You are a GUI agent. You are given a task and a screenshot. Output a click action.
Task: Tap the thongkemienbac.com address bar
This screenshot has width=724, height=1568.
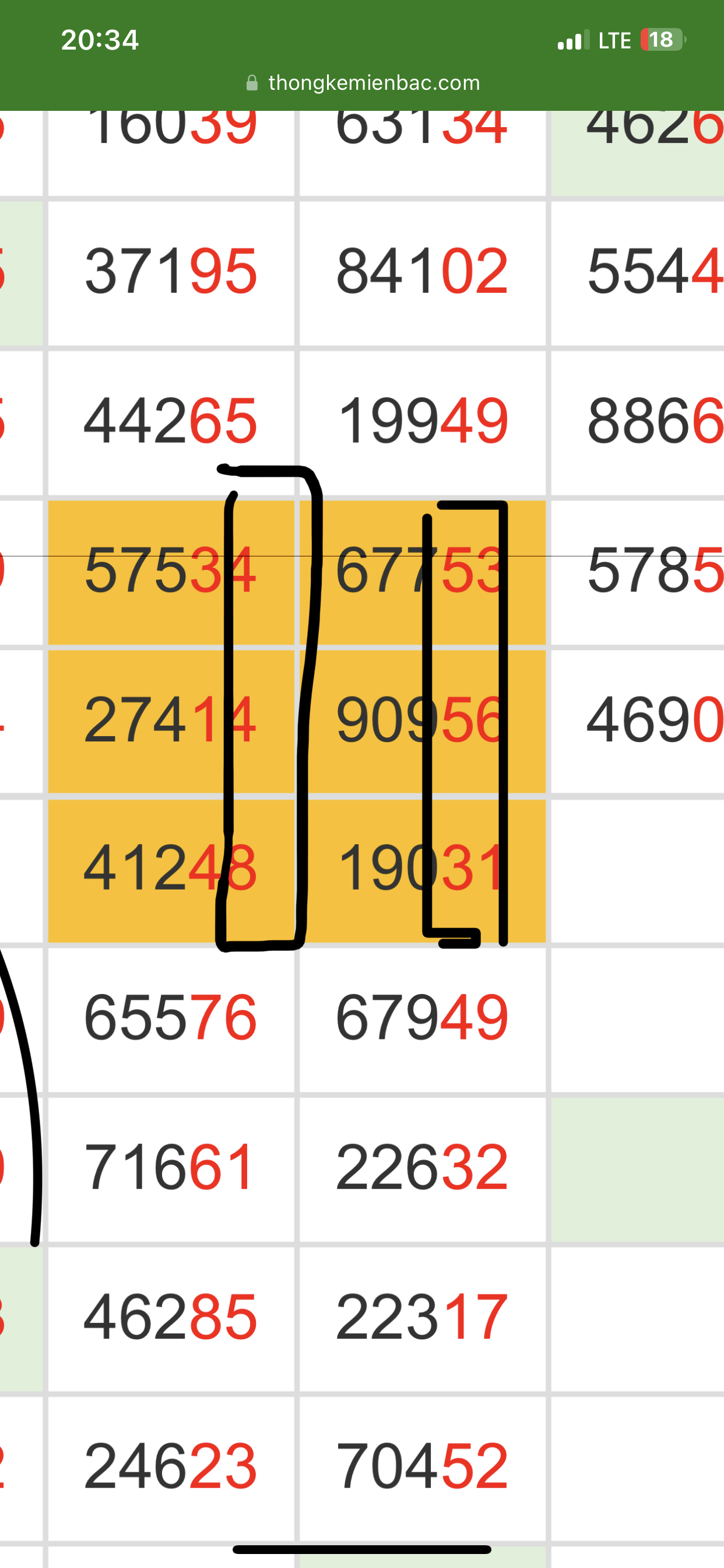click(x=363, y=83)
